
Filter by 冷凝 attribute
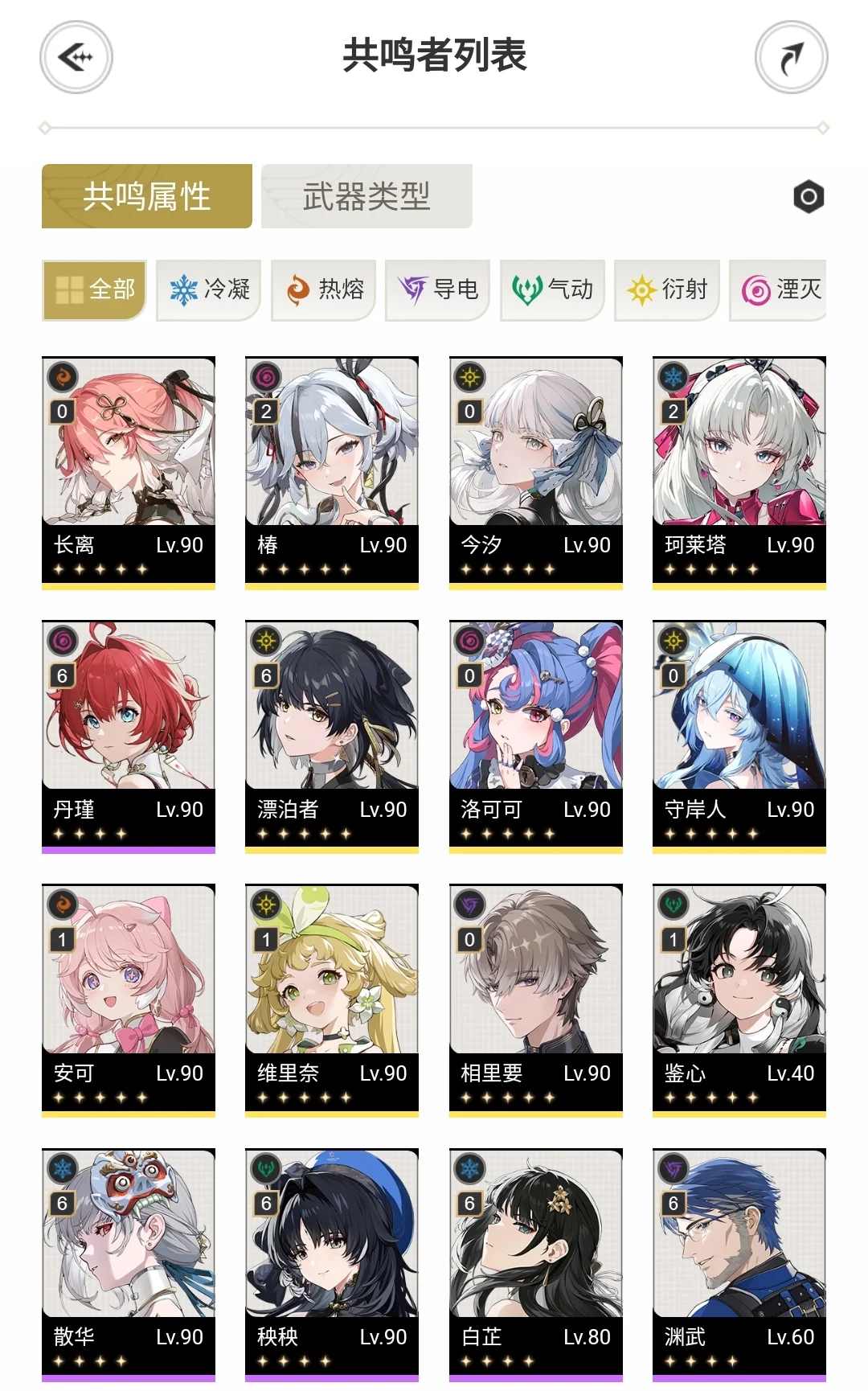pos(209,289)
